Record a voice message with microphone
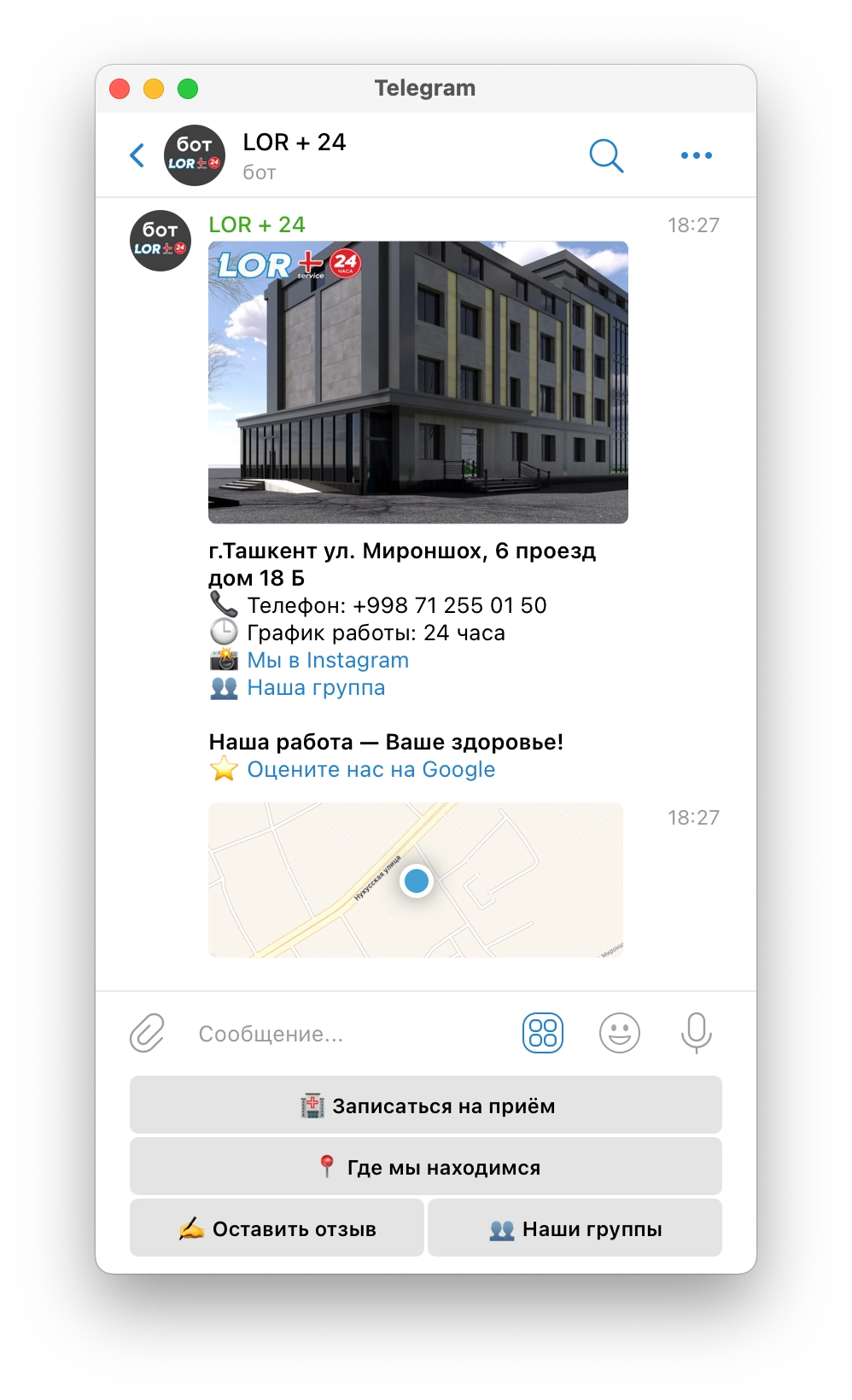This screenshot has width=852, height=1400. coord(696,1033)
